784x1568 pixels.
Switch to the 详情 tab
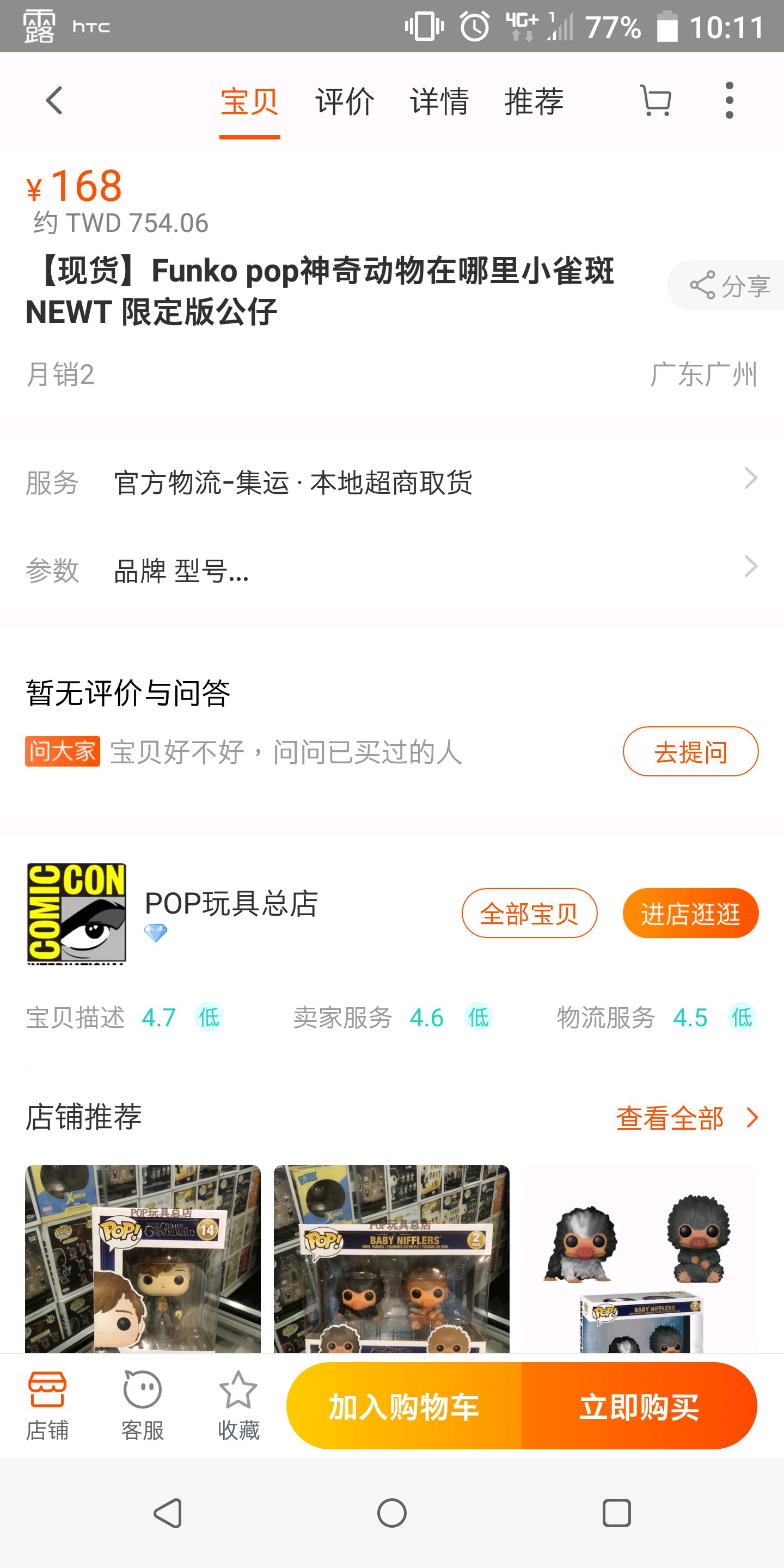[x=439, y=101]
